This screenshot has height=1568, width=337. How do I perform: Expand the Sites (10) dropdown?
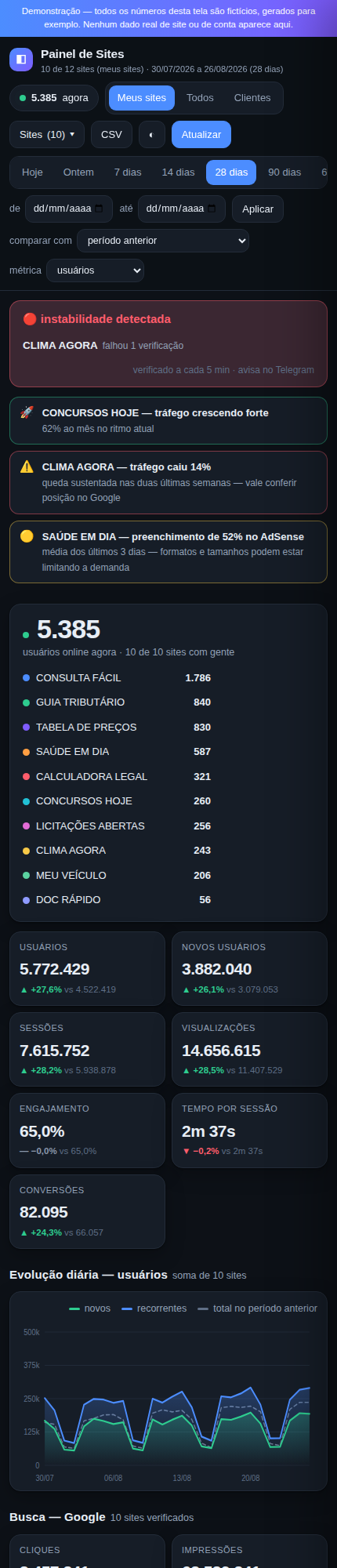point(47,134)
